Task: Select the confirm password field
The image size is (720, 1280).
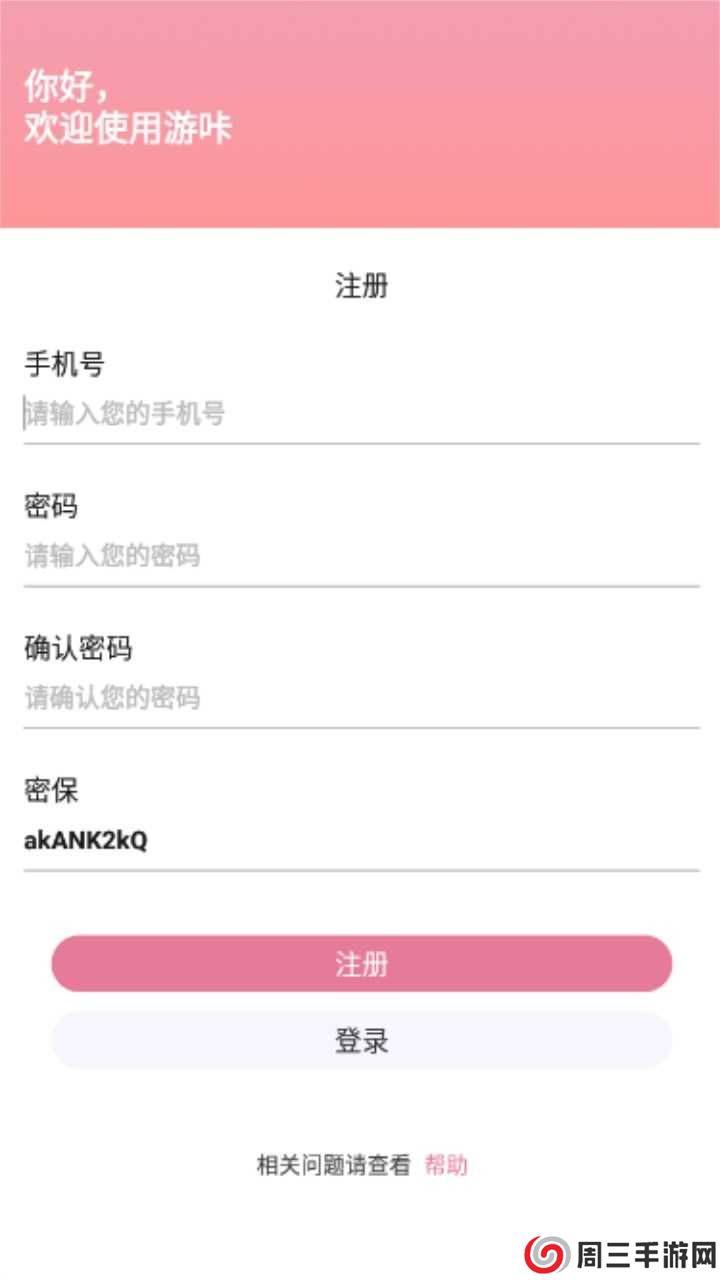Action: click(360, 698)
